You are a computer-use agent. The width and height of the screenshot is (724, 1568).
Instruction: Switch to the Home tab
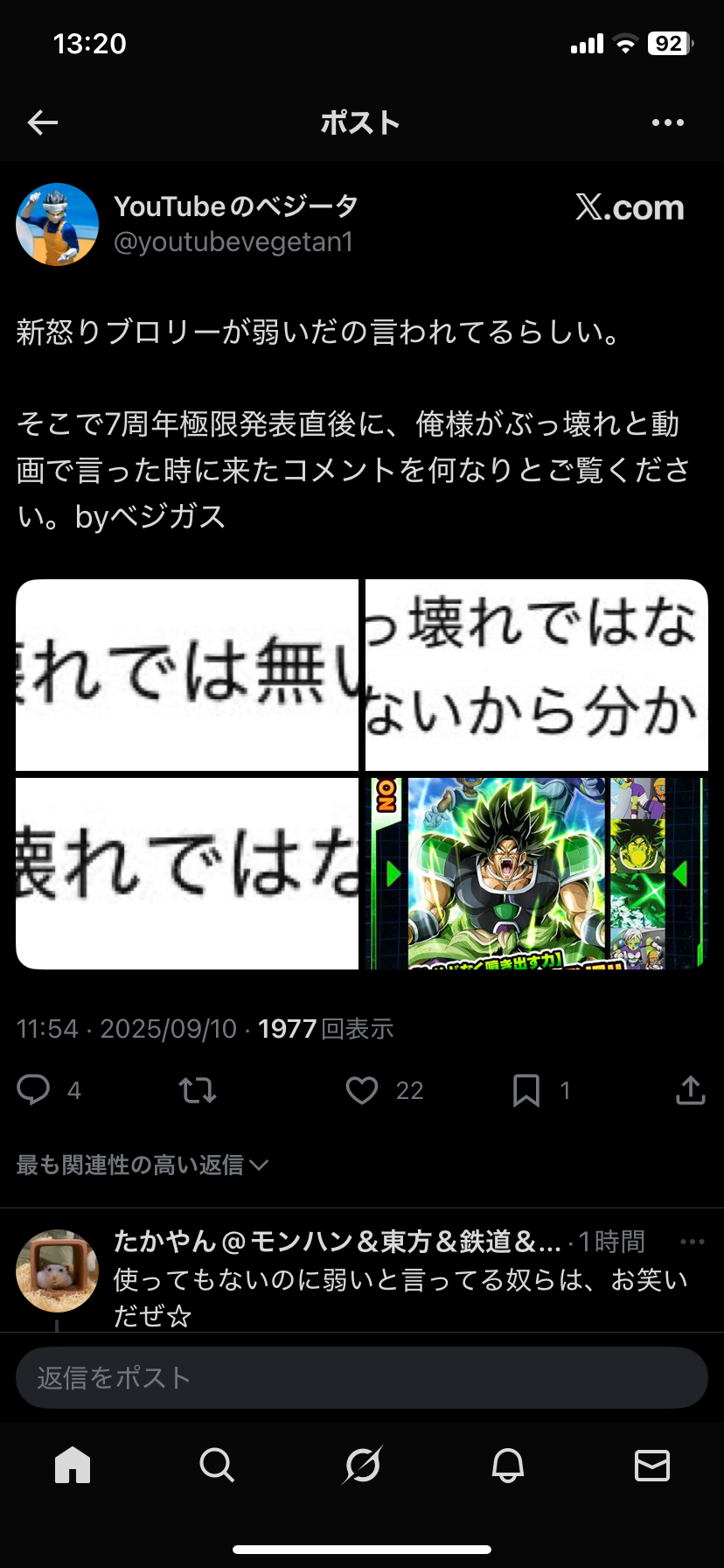(73, 1465)
